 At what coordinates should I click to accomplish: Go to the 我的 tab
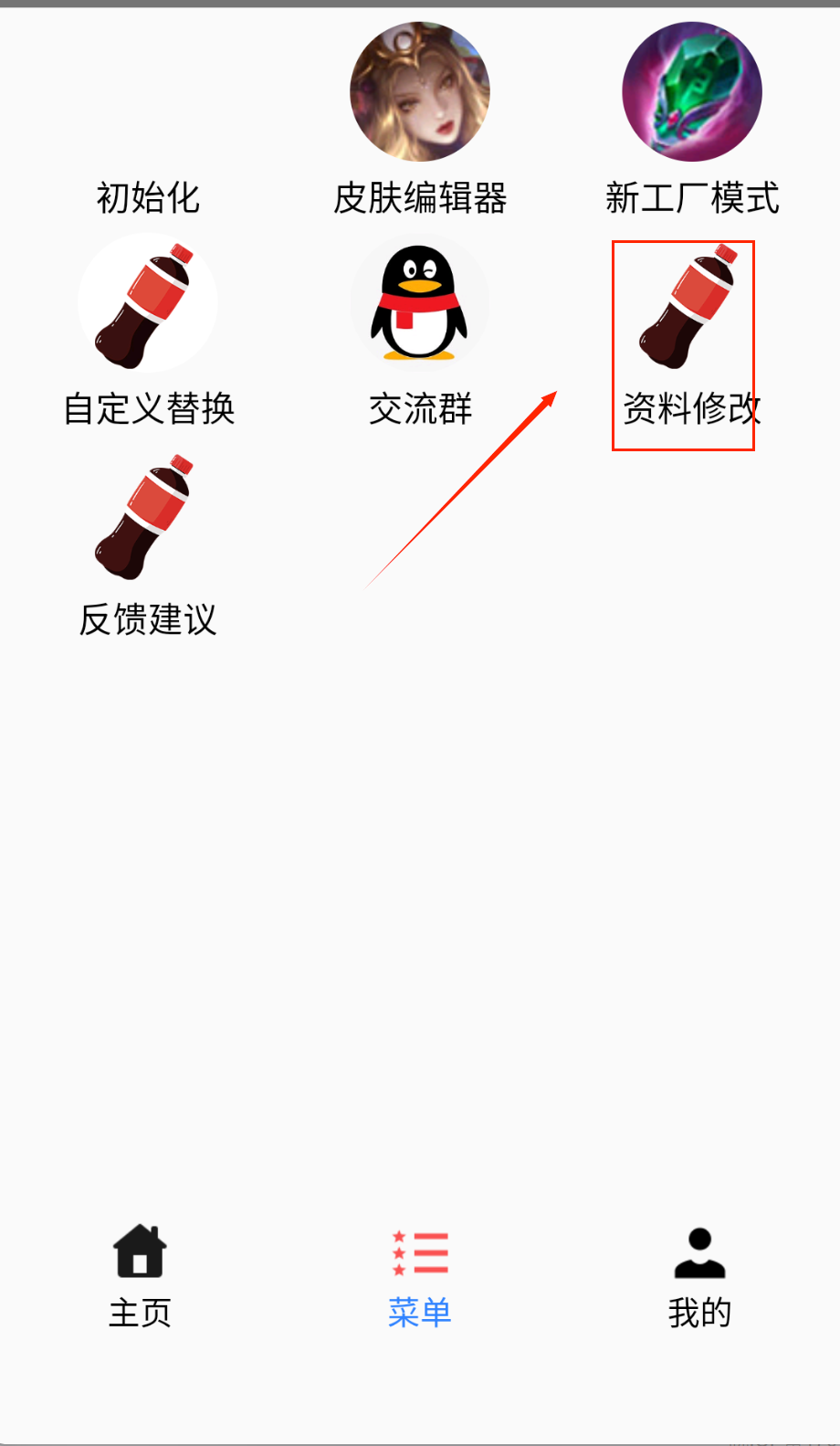tap(699, 1275)
